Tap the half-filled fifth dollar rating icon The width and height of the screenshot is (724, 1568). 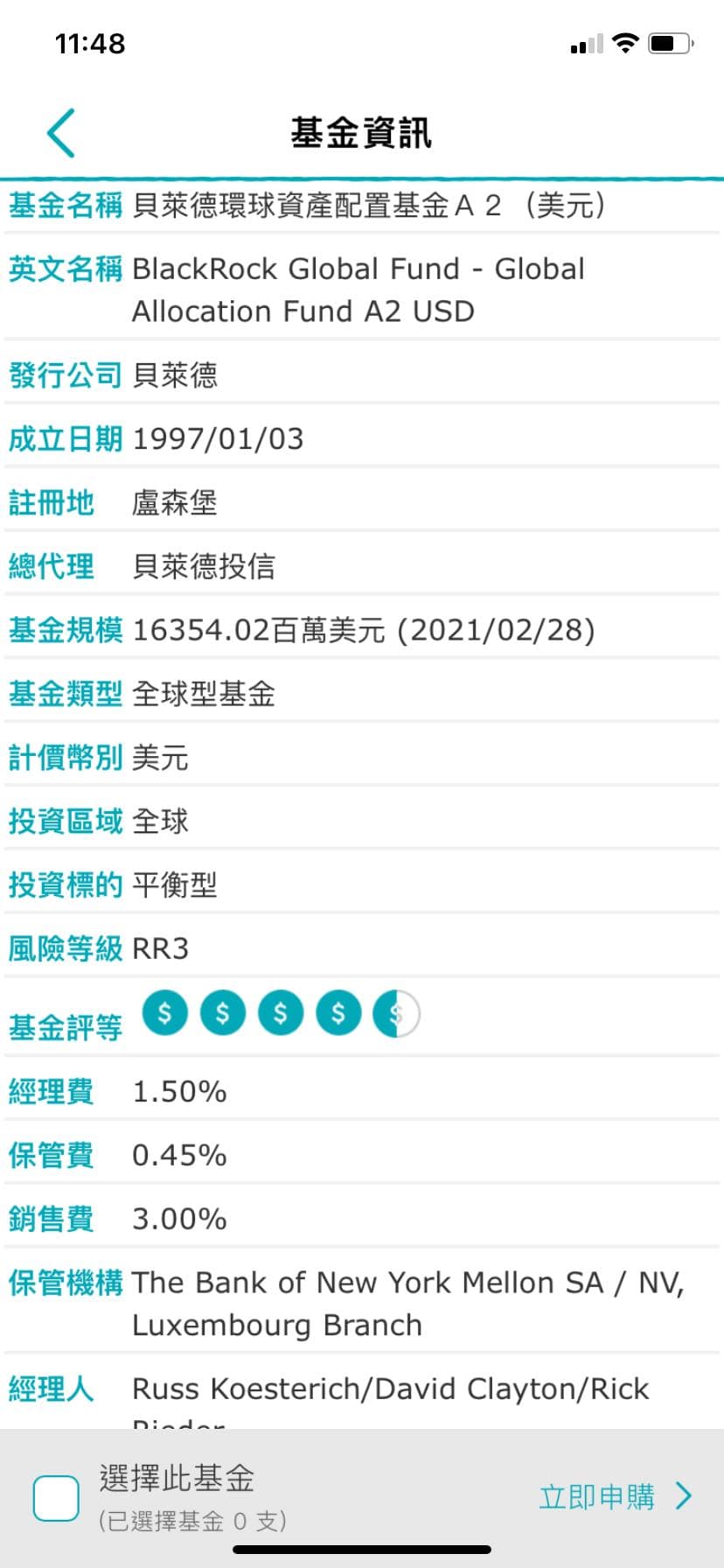[x=395, y=1013]
